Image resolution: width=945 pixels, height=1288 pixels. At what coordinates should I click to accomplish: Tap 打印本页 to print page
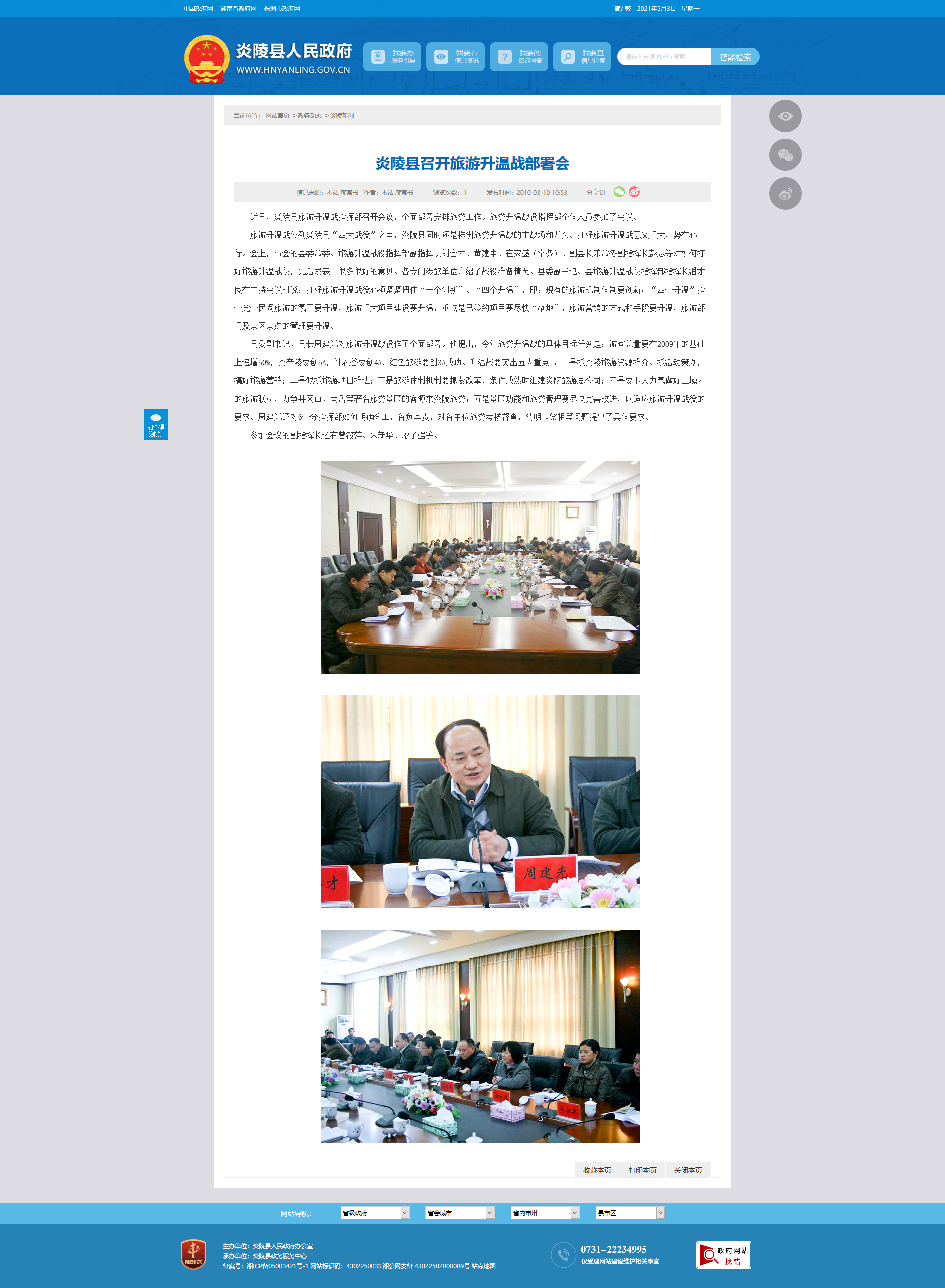coord(642,1170)
